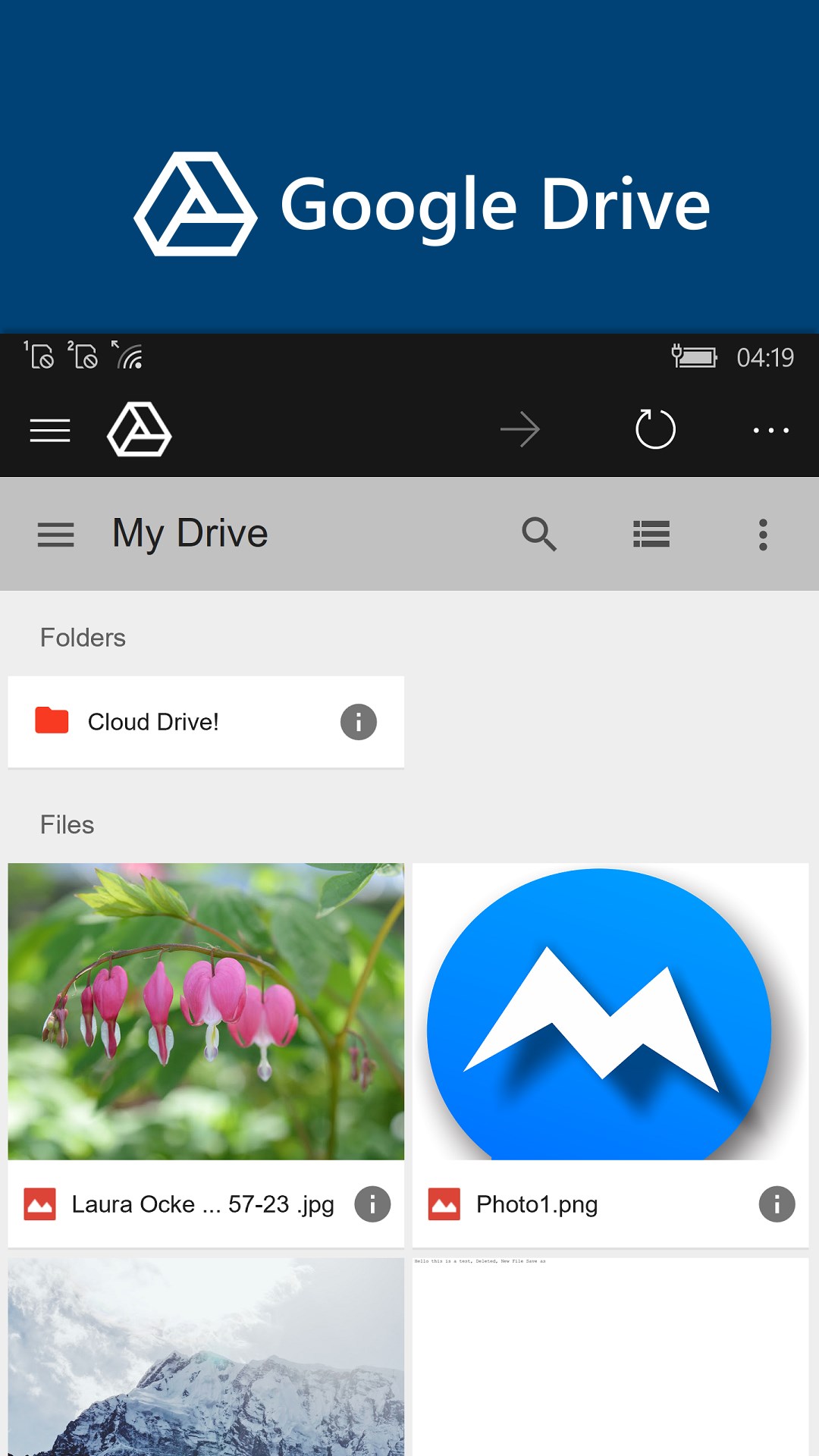Open the navigation drawer beside My Drive
The image size is (819, 1456).
[x=56, y=535]
